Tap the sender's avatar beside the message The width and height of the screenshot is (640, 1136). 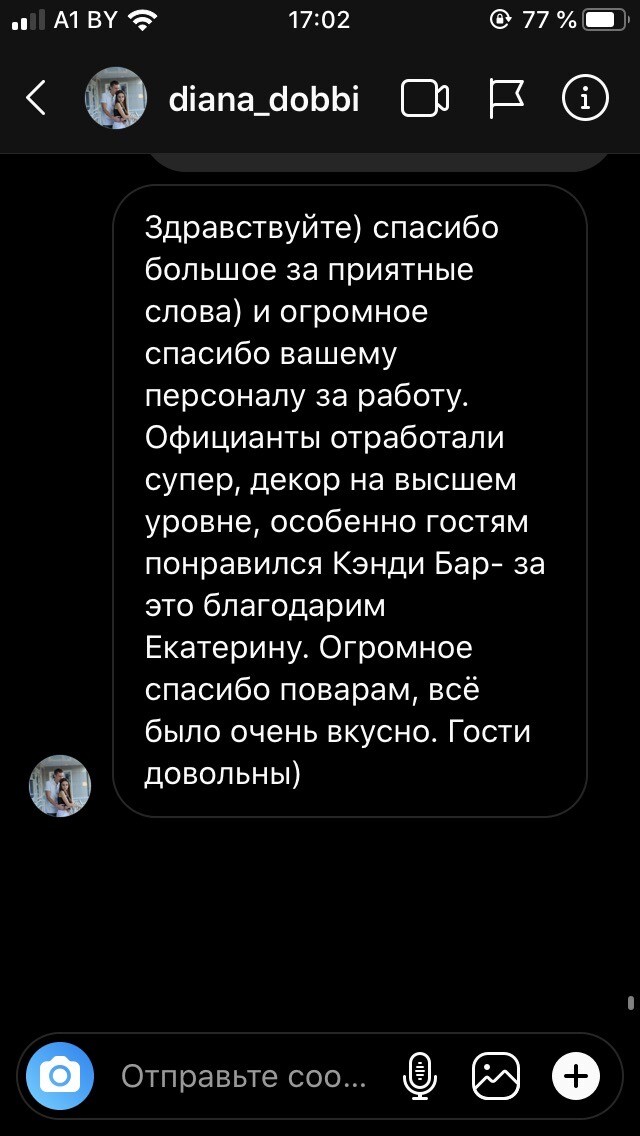[x=60, y=785]
